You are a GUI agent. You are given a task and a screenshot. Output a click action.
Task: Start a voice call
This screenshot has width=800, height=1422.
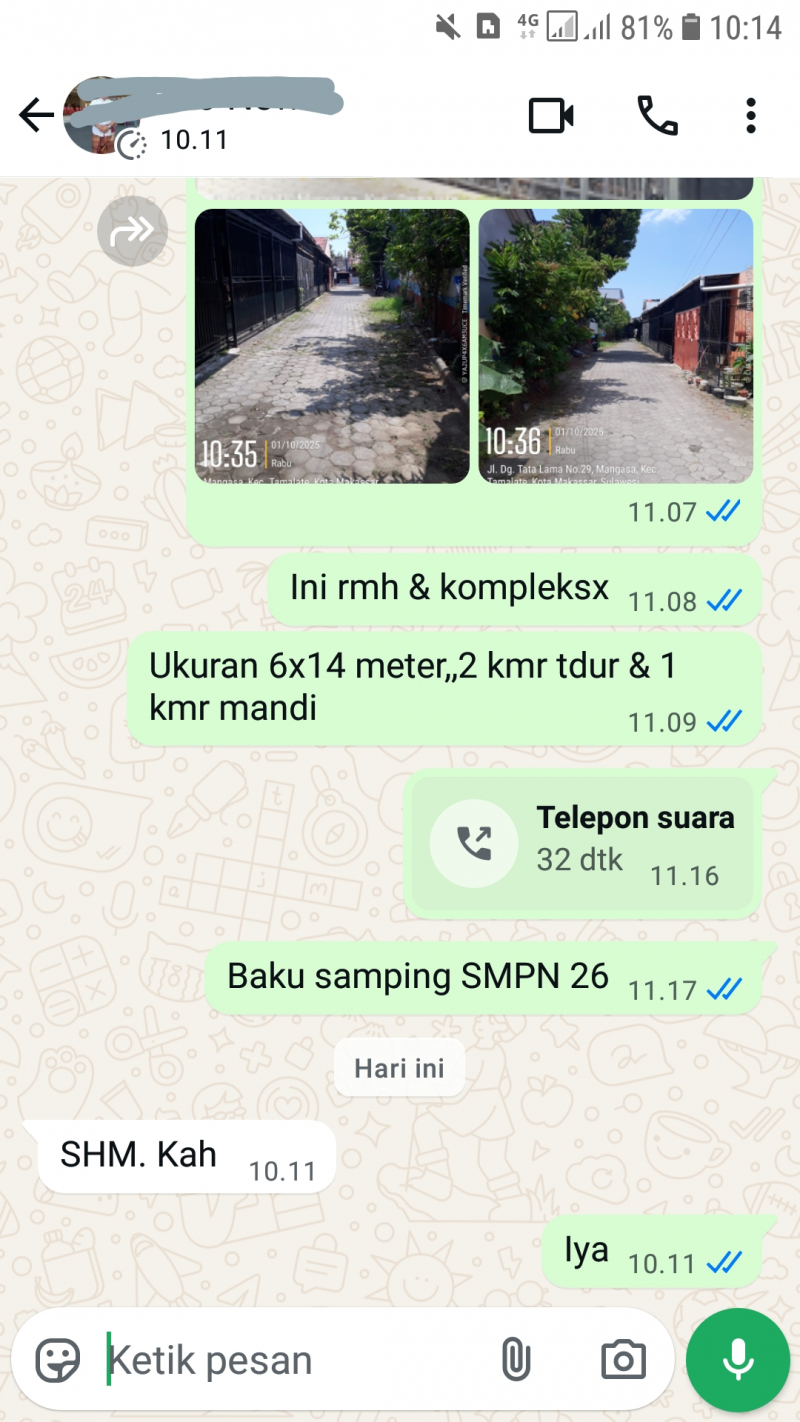click(657, 116)
